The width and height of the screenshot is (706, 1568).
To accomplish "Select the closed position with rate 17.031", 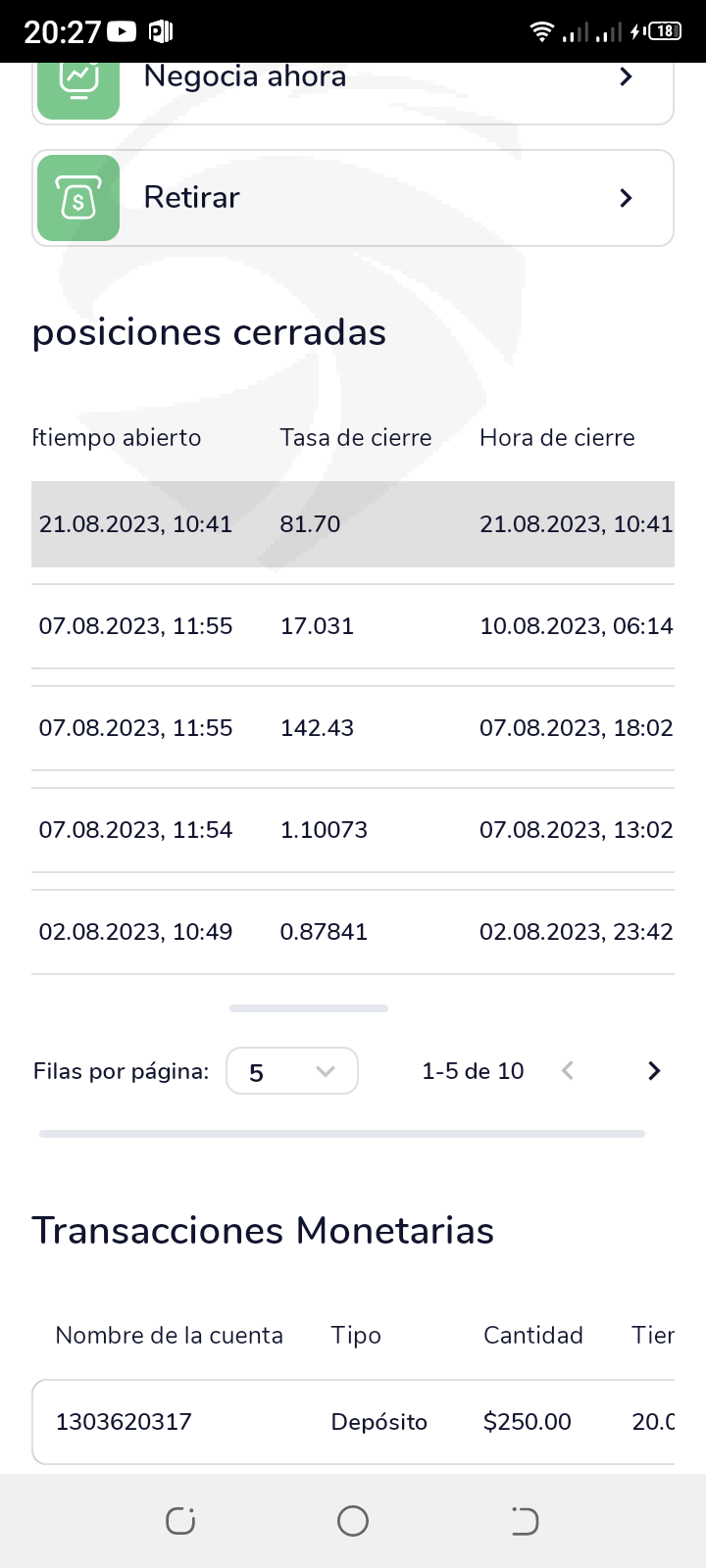I will click(x=353, y=626).
